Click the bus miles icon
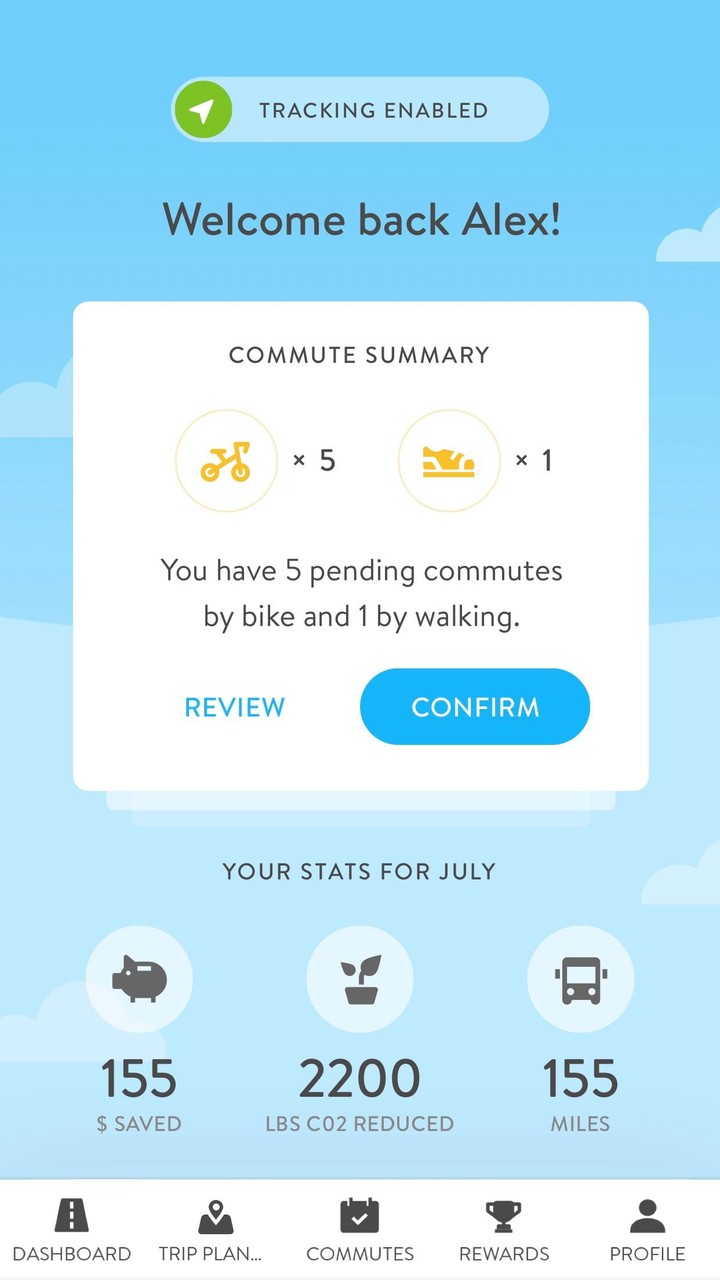Viewport: 720px width, 1280px height. (x=580, y=978)
